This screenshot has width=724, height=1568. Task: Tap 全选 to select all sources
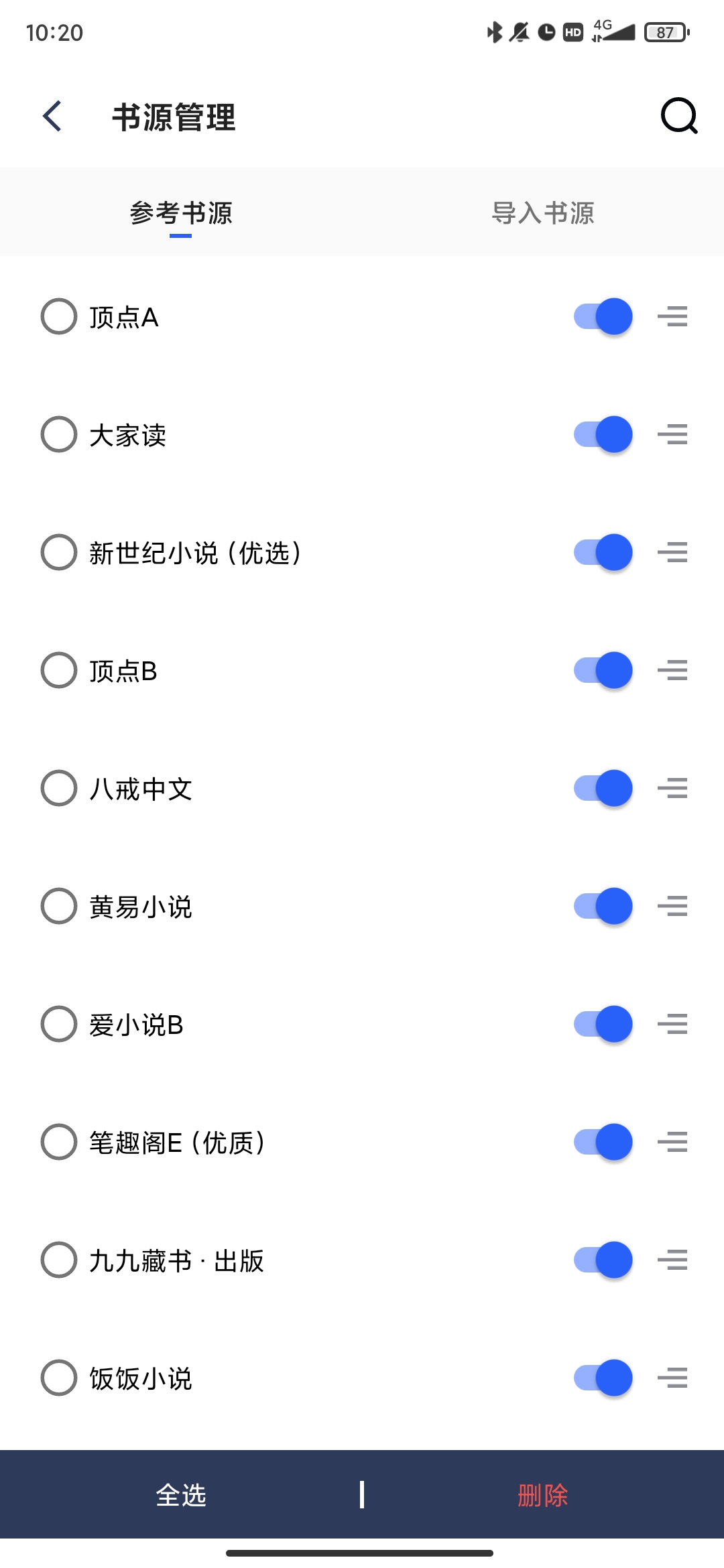[181, 1495]
